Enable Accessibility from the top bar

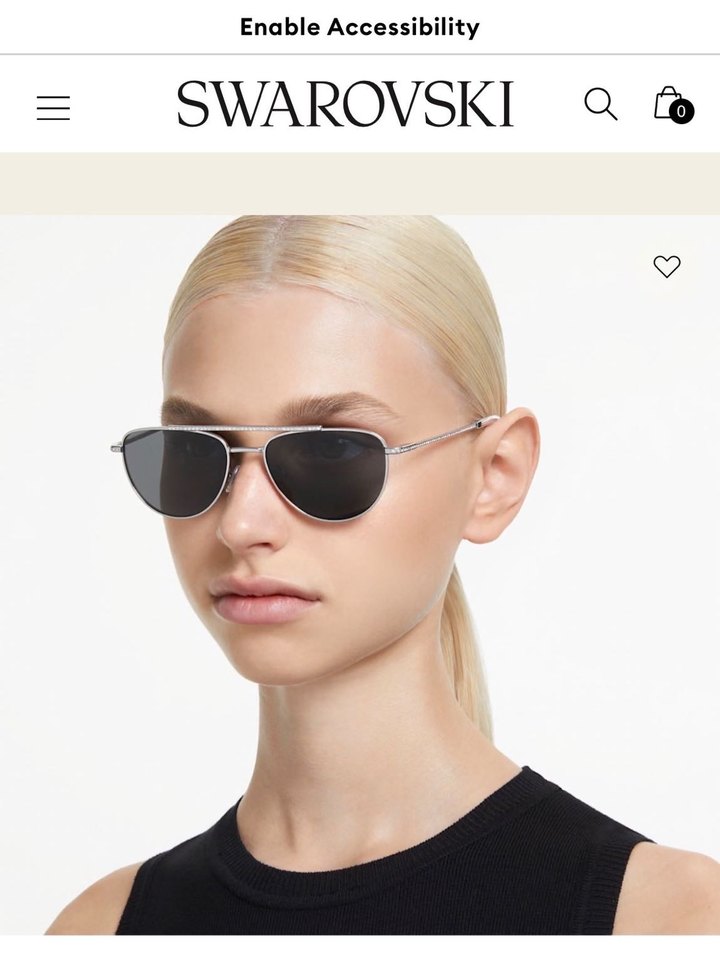click(360, 27)
